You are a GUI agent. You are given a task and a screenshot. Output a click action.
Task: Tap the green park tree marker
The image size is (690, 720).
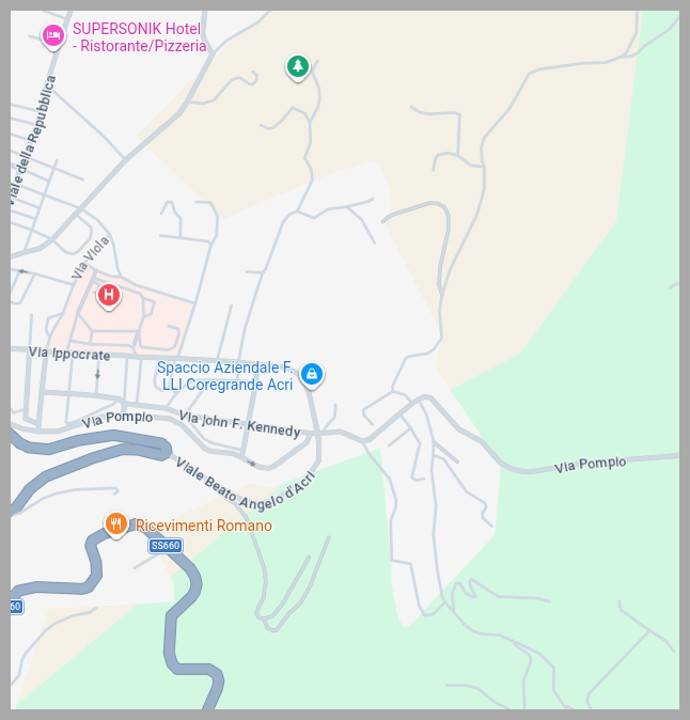click(x=297, y=67)
